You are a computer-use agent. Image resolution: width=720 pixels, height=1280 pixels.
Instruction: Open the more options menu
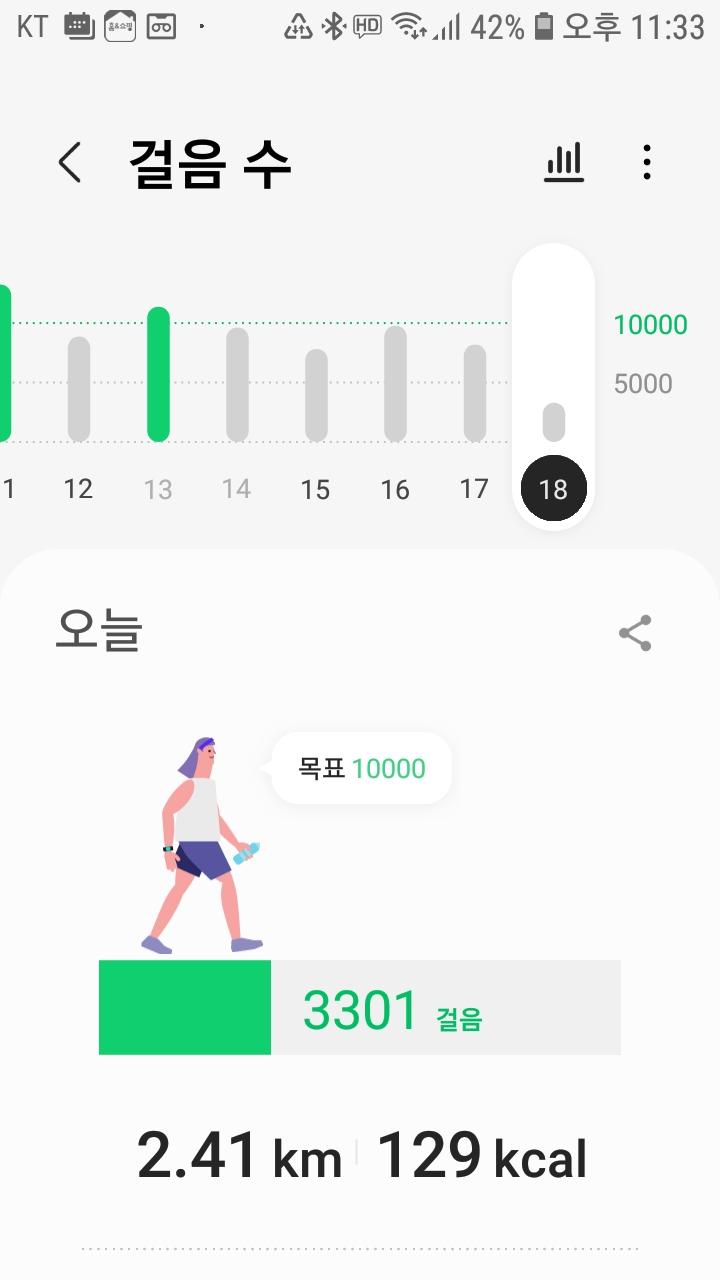point(647,162)
